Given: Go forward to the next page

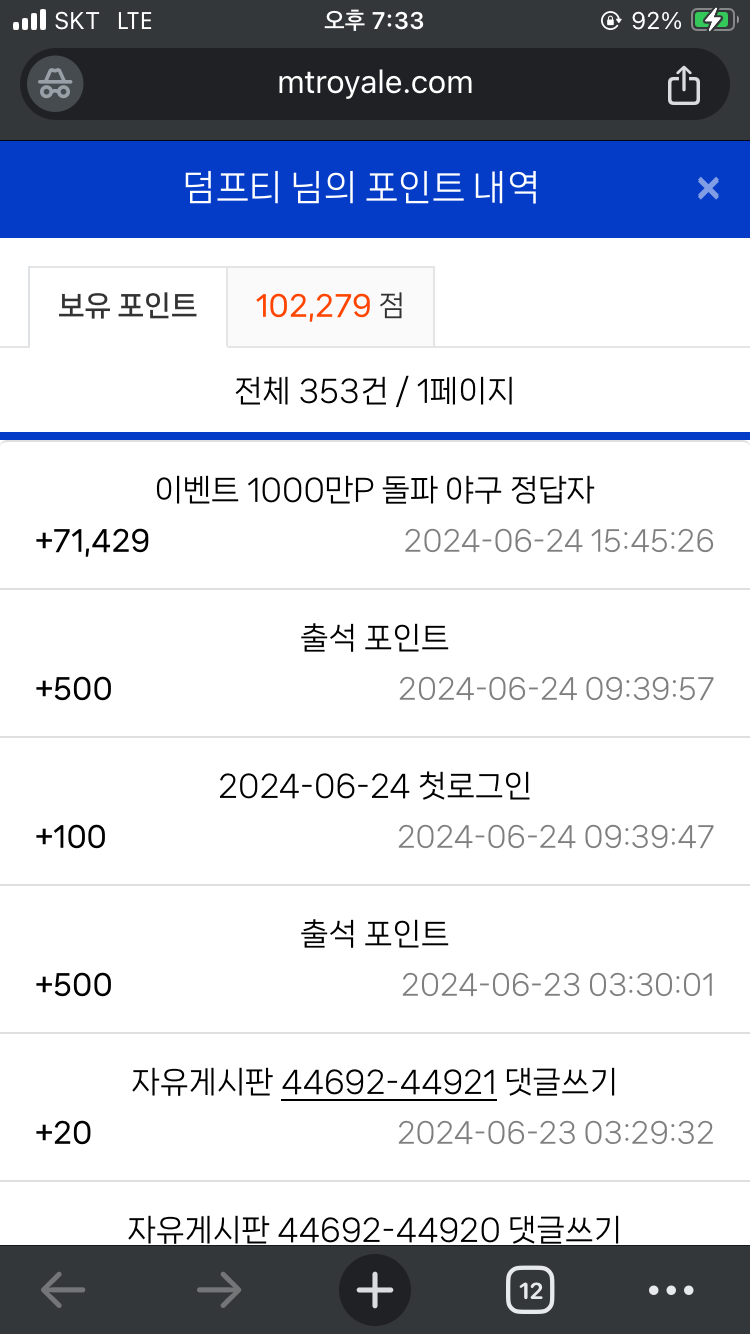Looking at the screenshot, I should [219, 1290].
